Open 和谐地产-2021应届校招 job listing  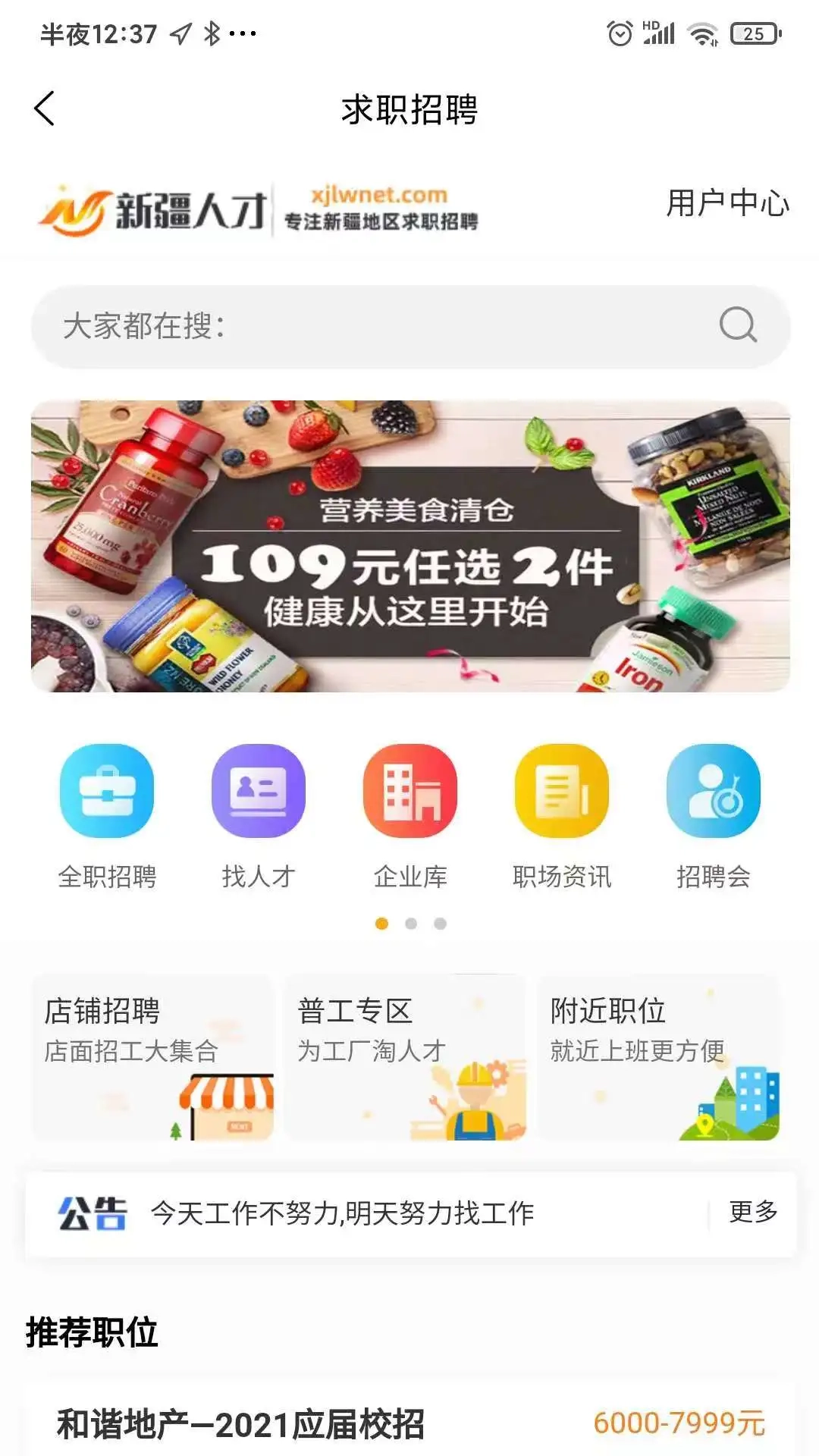(243, 1424)
